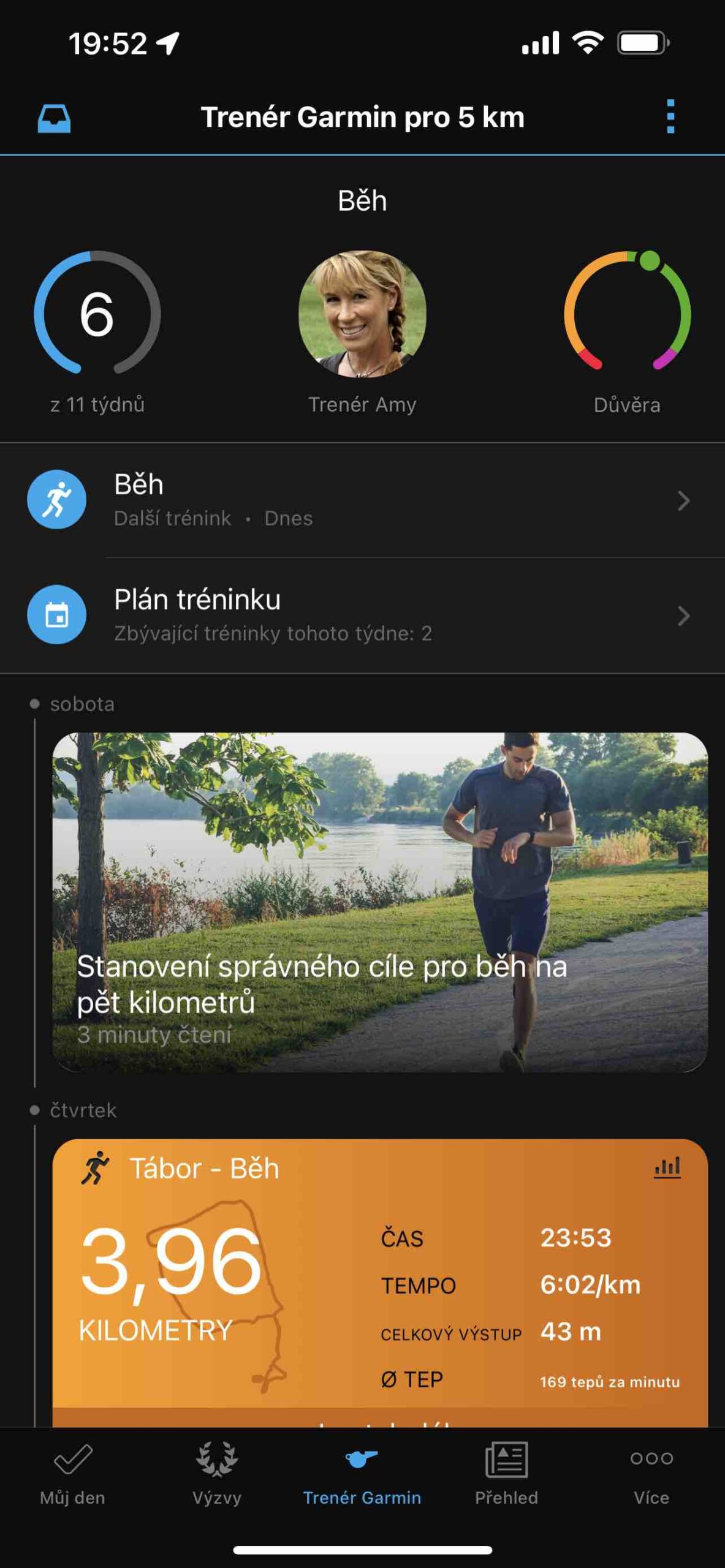Open the three-dot menu in top right
Screen dimensions: 725x1568
[672, 118]
